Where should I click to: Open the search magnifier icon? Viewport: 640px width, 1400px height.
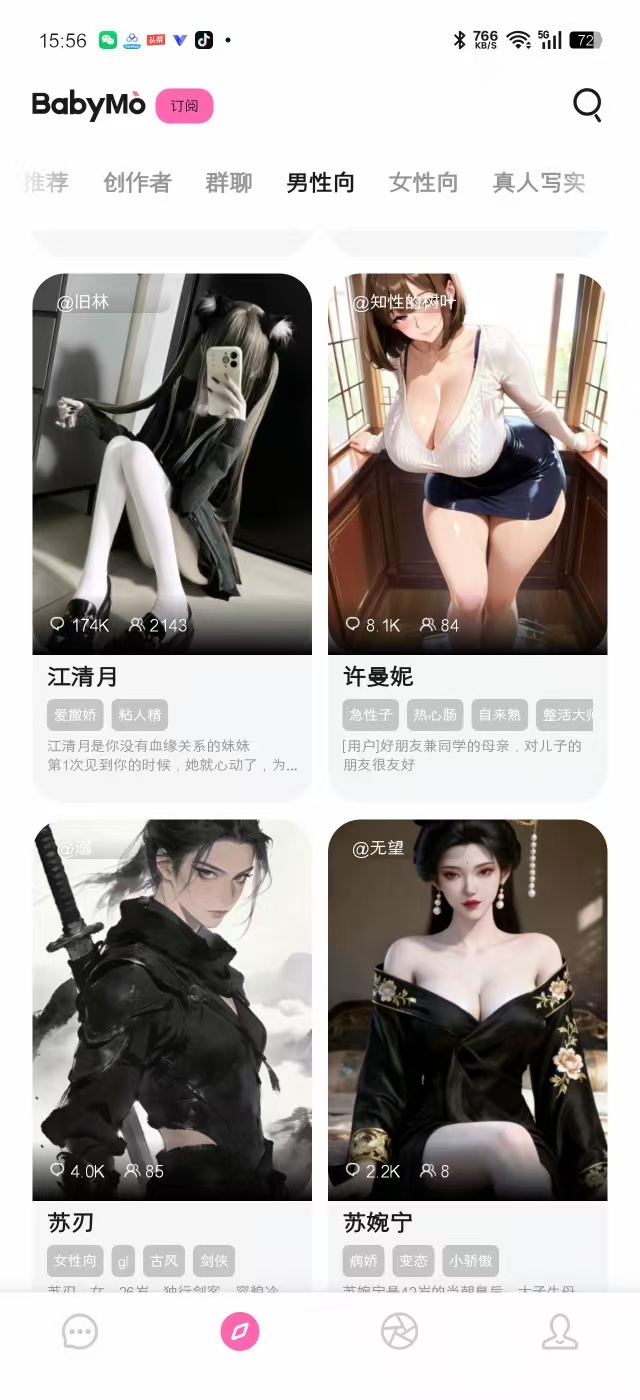587,104
